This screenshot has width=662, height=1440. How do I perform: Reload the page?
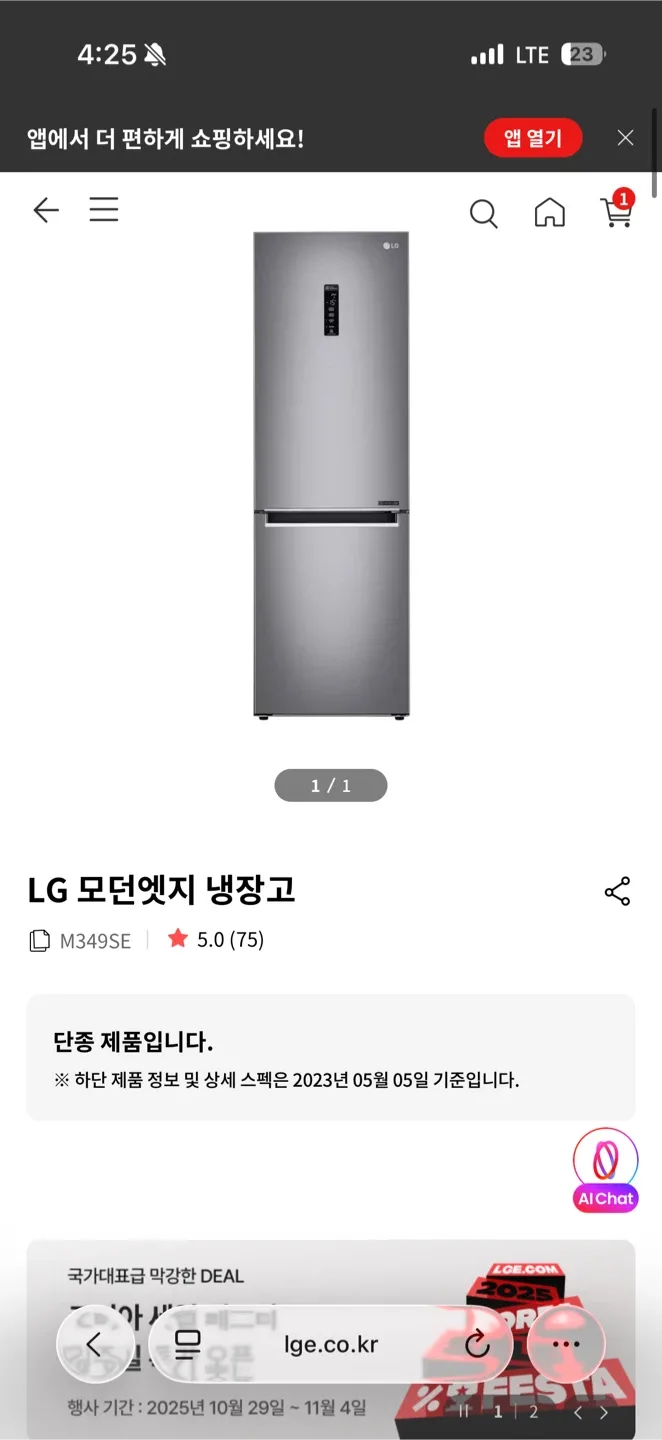[477, 1345]
